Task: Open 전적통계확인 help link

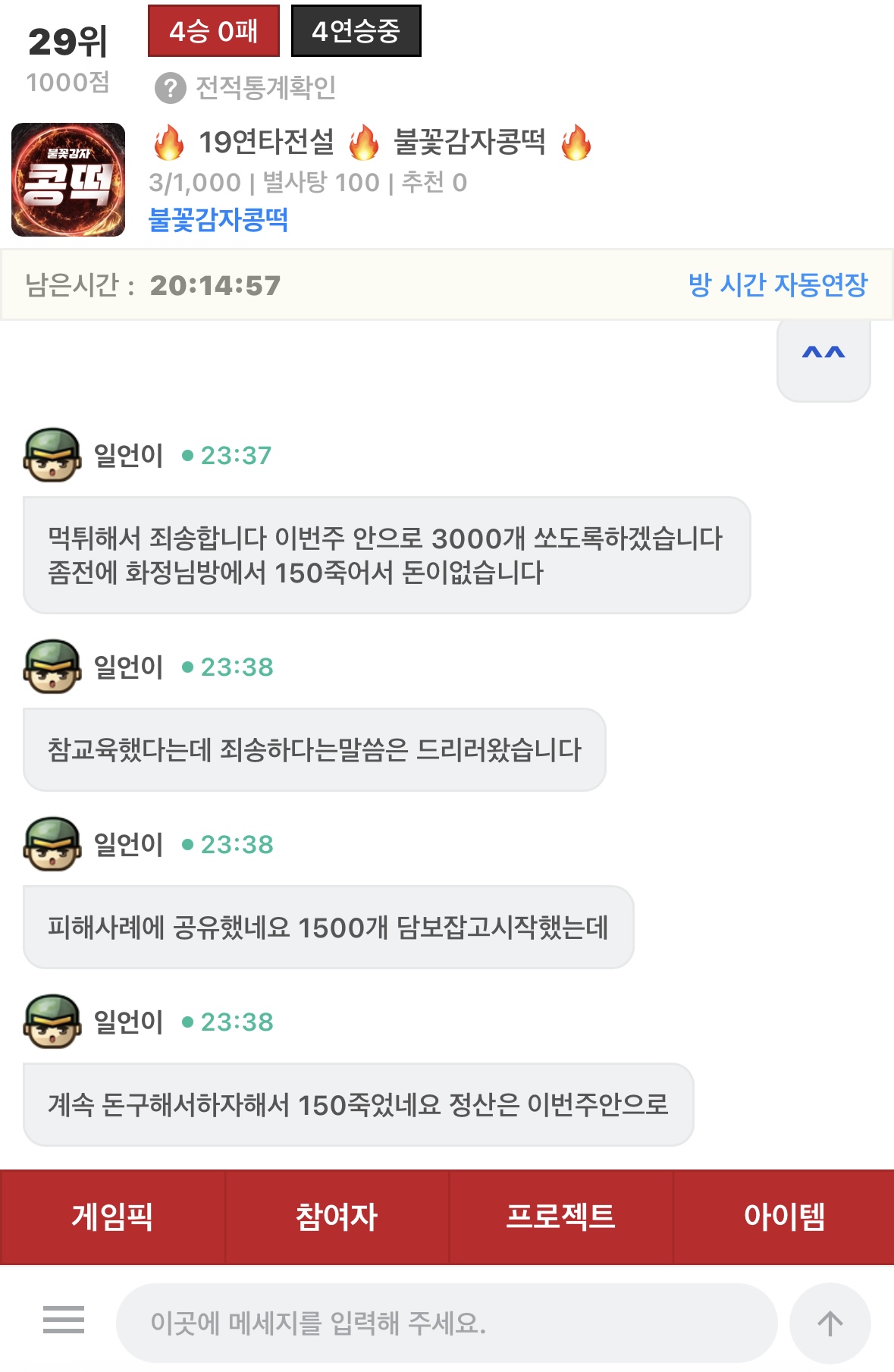Action: pyautogui.click(x=246, y=88)
